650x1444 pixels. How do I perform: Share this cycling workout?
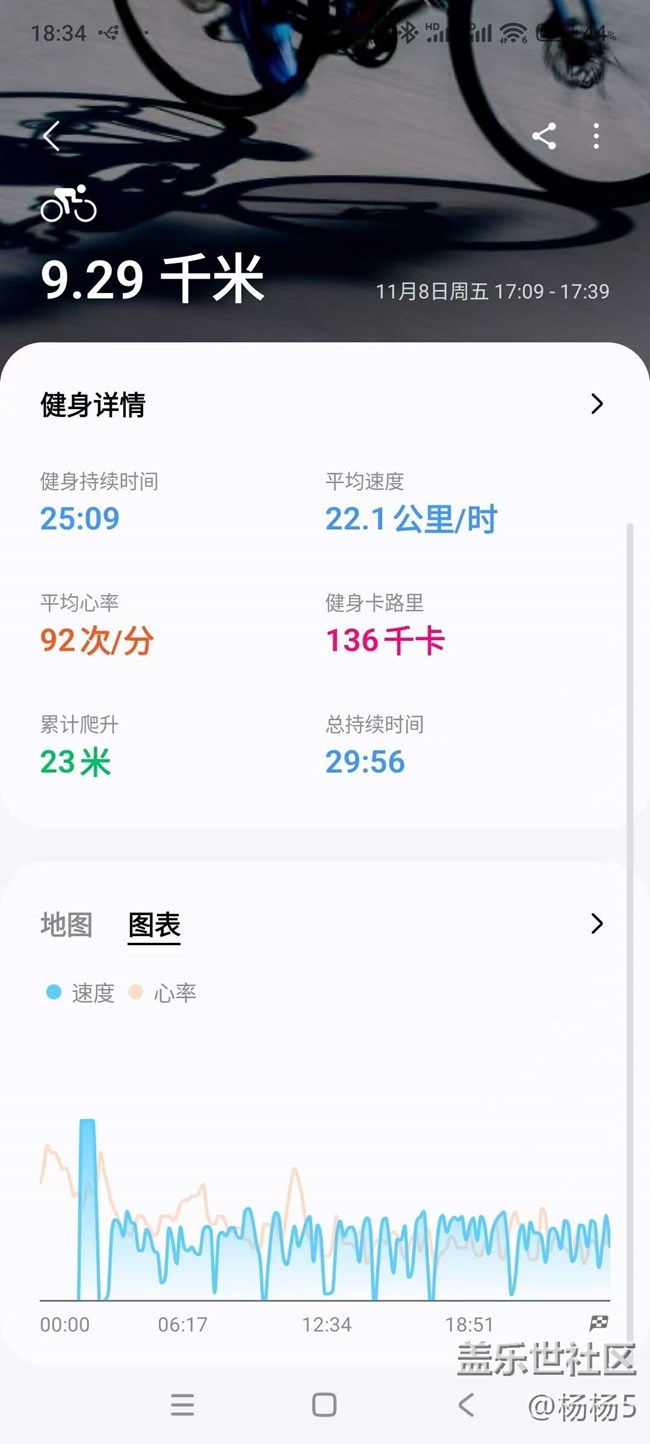544,136
